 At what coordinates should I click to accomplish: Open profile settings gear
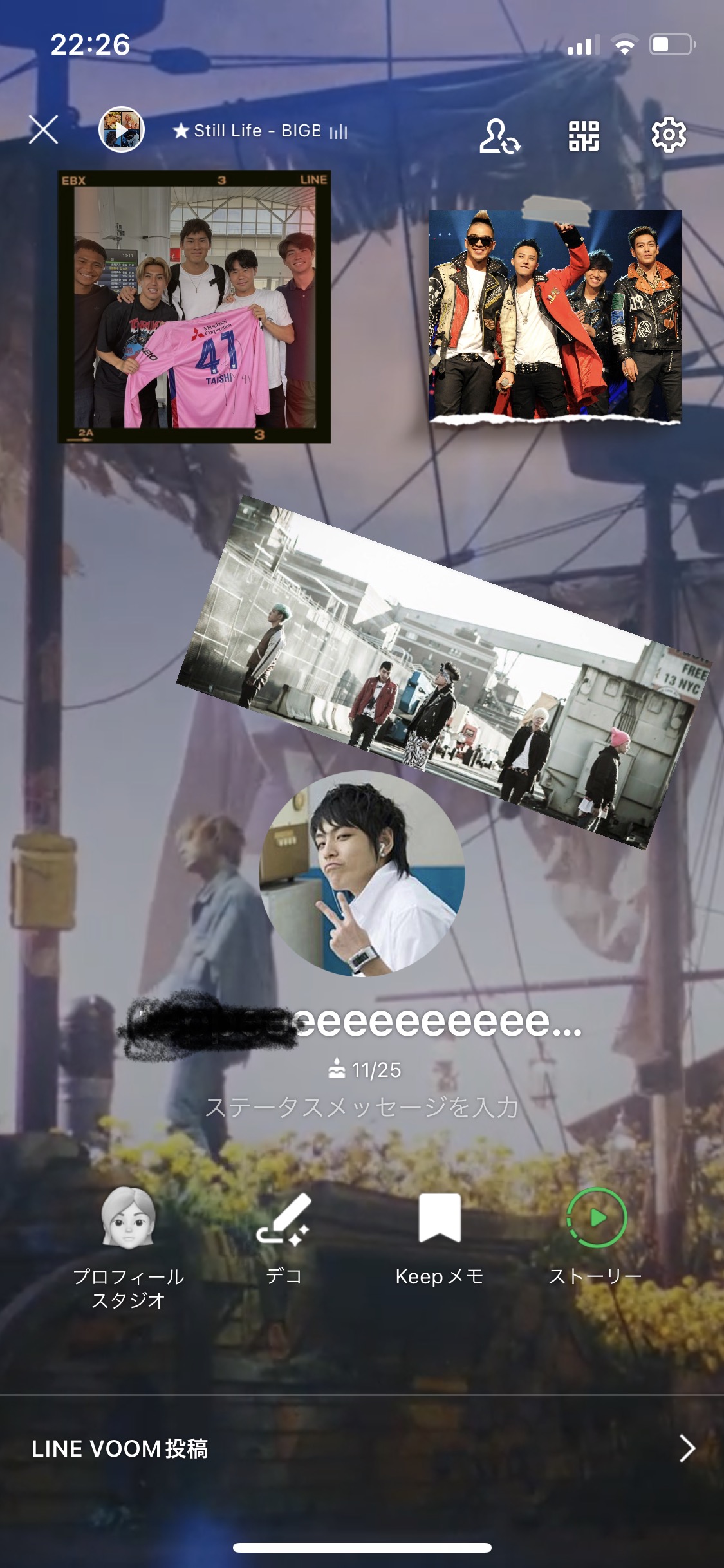coord(669,135)
